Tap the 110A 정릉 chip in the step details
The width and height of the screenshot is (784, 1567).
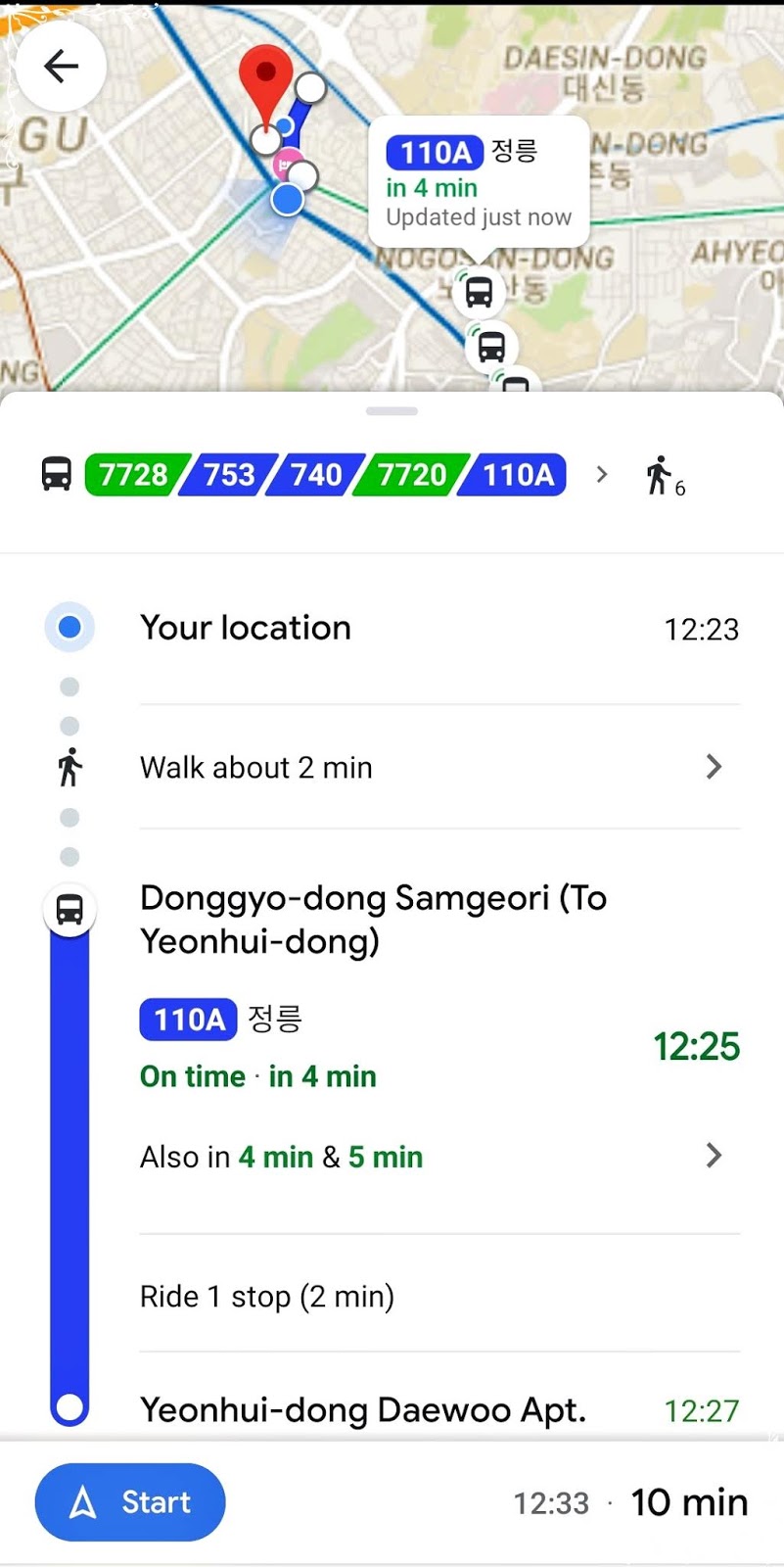(187, 1019)
